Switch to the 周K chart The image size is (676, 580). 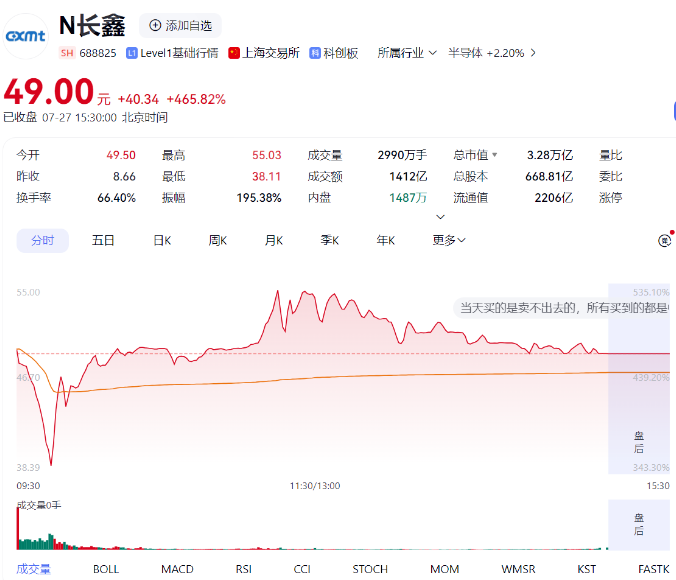218,240
